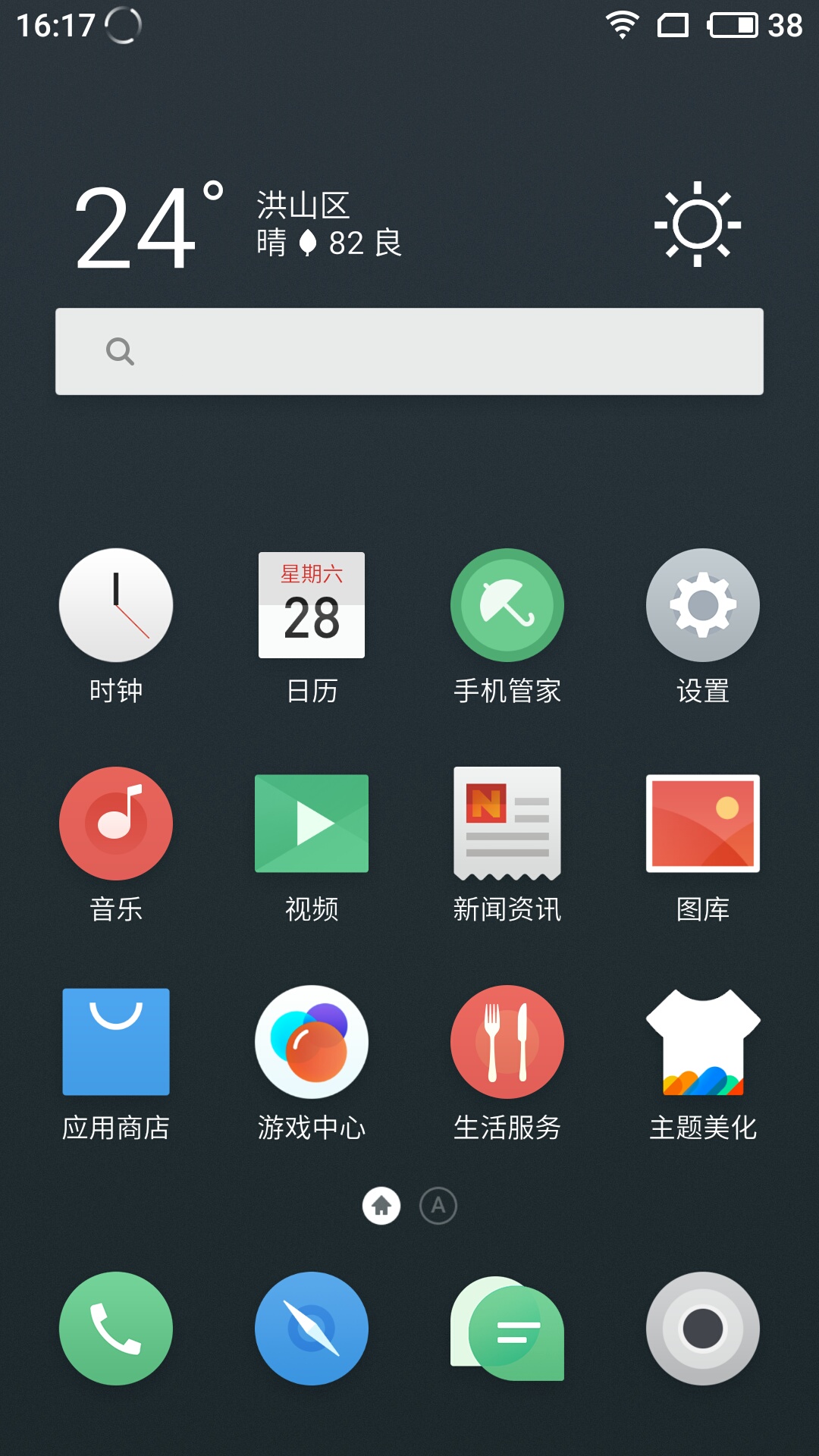Viewport: 819px width, 1456px height.
Task: Open the 日历 calendar app
Action: [312, 605]
